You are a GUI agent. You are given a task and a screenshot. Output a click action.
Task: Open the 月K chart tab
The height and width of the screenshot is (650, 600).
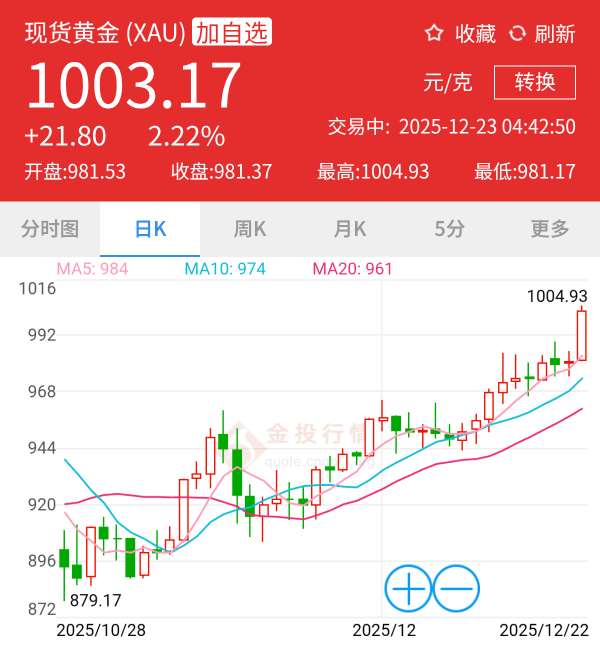click(350, 229)
